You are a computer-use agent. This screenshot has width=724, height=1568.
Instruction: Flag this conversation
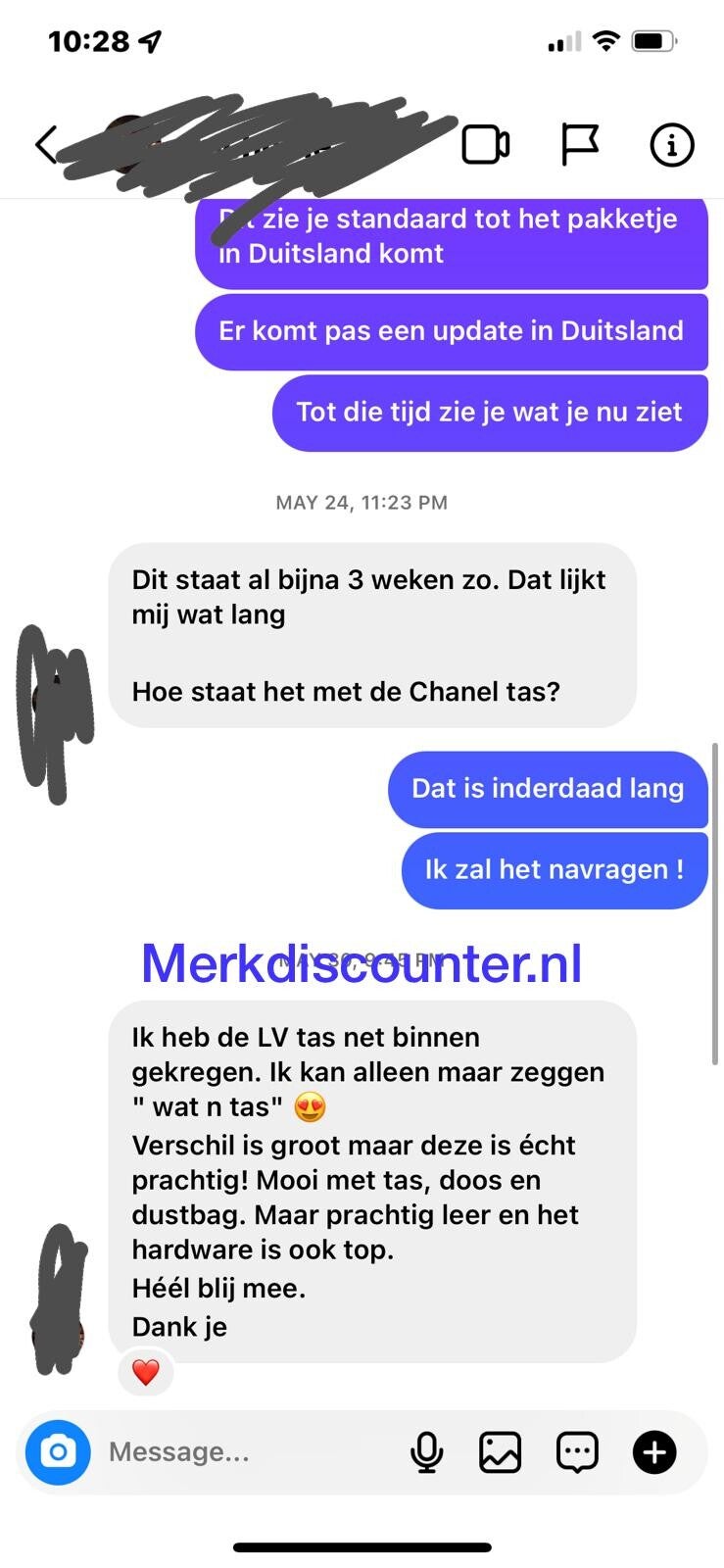579,145
